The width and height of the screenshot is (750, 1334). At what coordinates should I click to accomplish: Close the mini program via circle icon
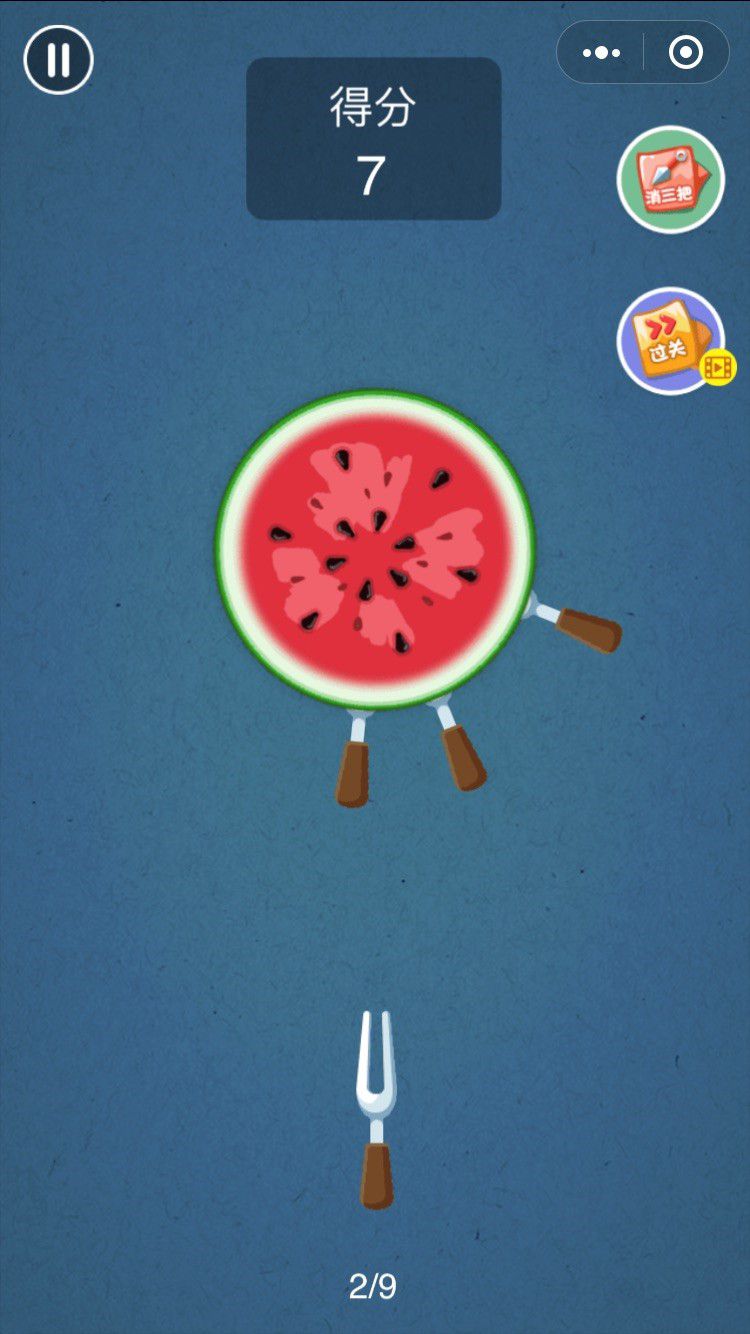[x=686, y=53]
